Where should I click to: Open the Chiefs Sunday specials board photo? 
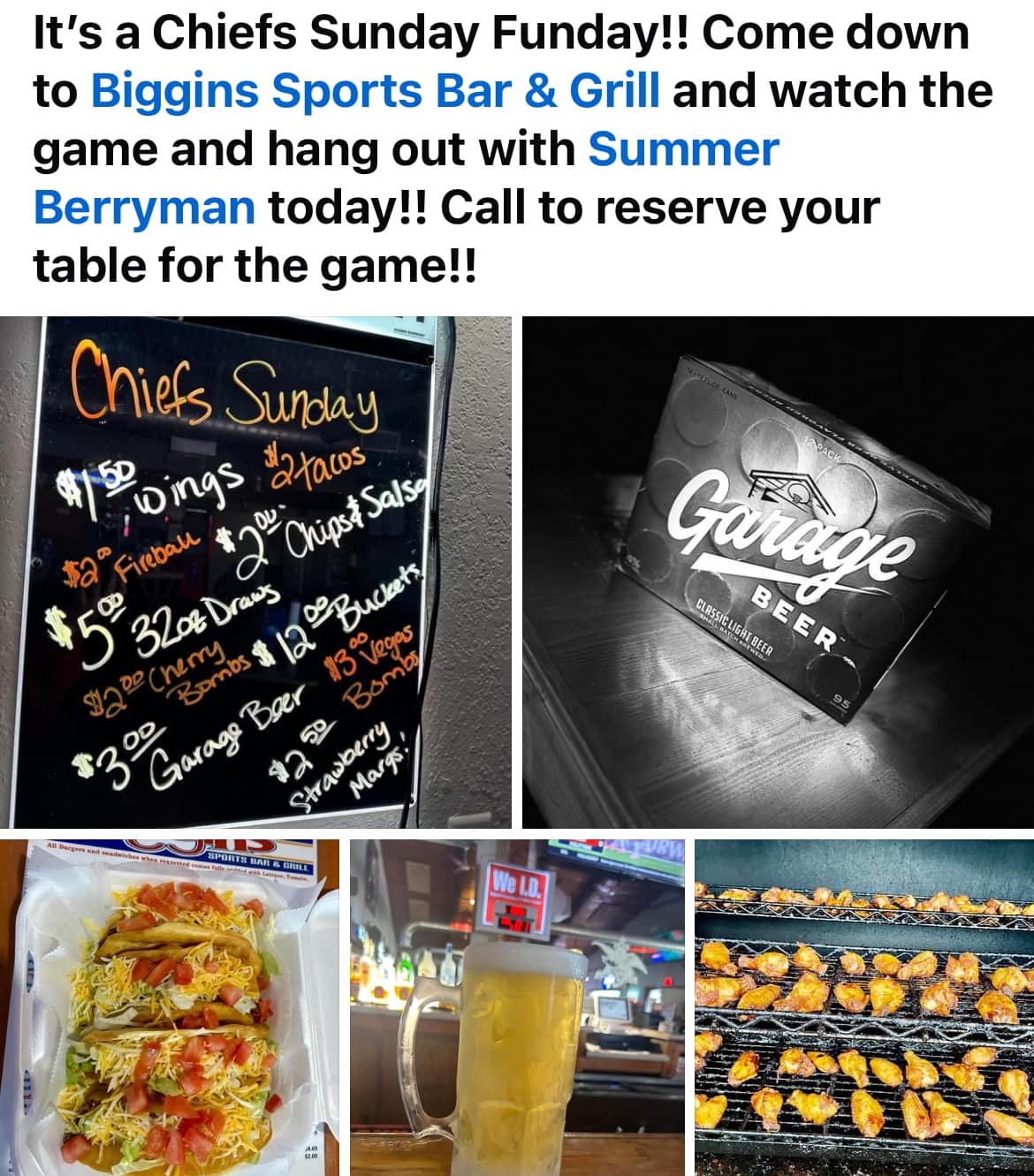(x=255, y=572)
